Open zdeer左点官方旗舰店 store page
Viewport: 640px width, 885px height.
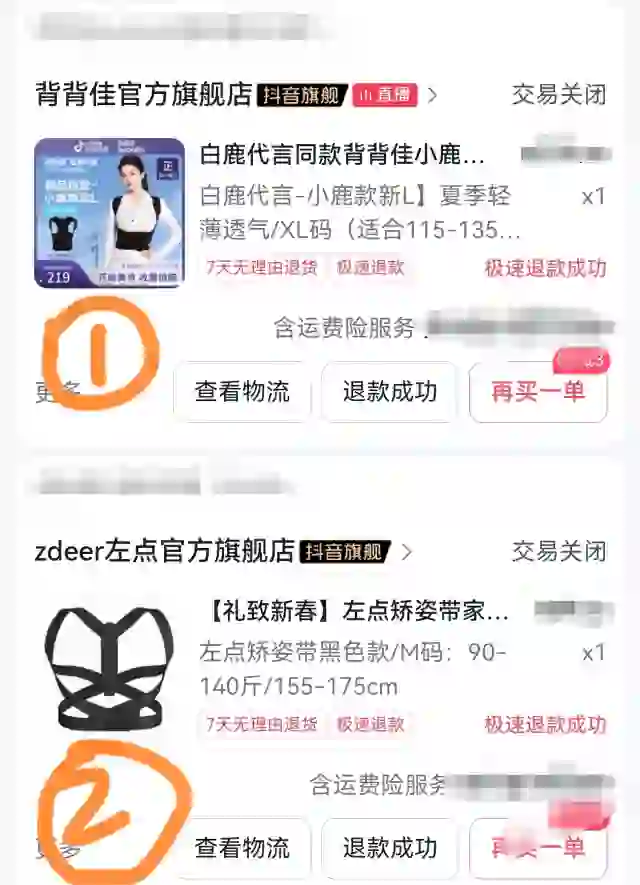click(x=165, y=551)
